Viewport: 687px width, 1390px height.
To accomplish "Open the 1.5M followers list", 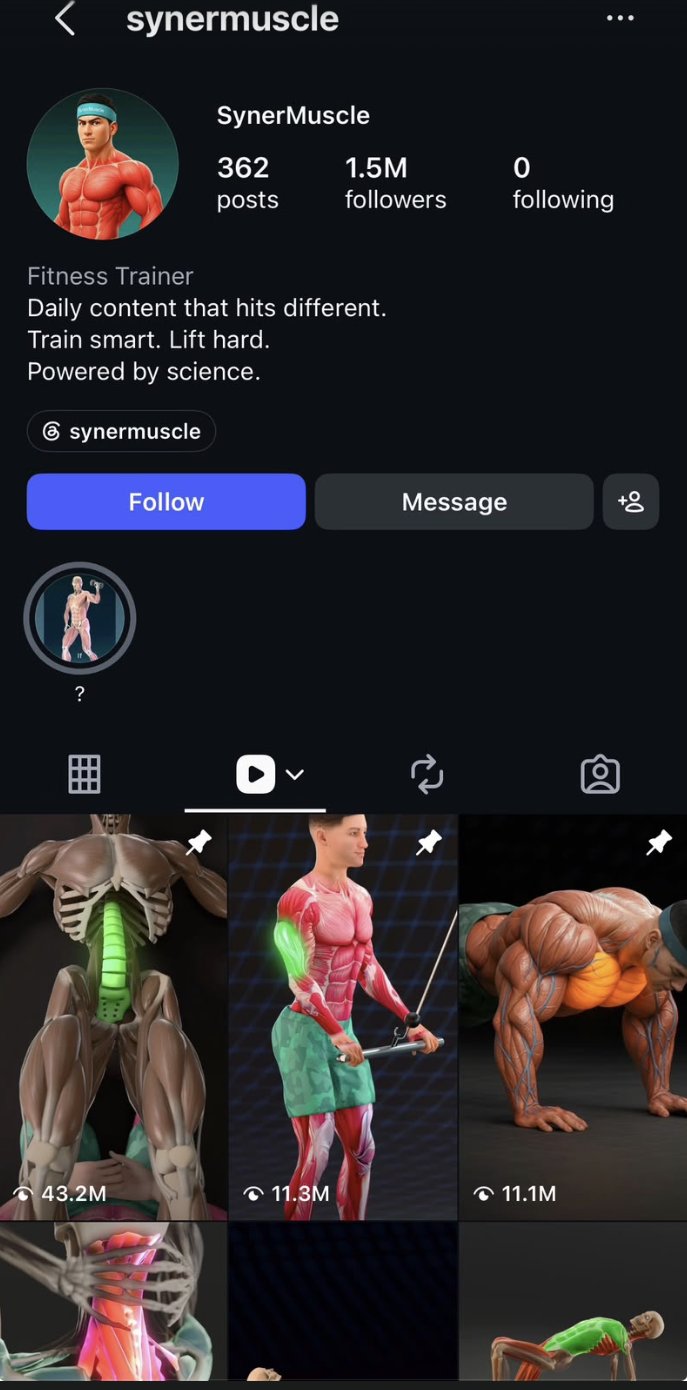I will tap(396, 183).
